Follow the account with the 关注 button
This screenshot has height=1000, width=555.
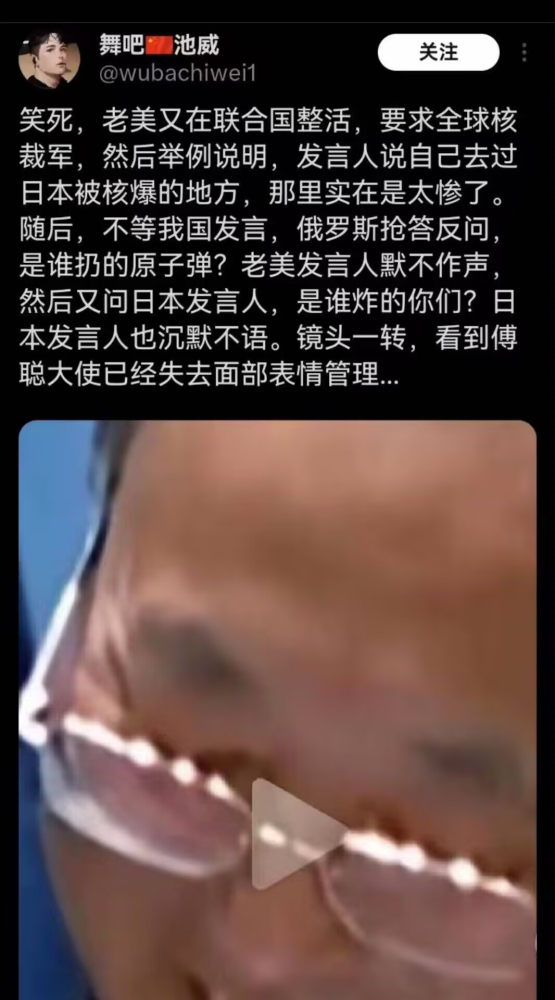pyautogui.click(x=438, y=52)
